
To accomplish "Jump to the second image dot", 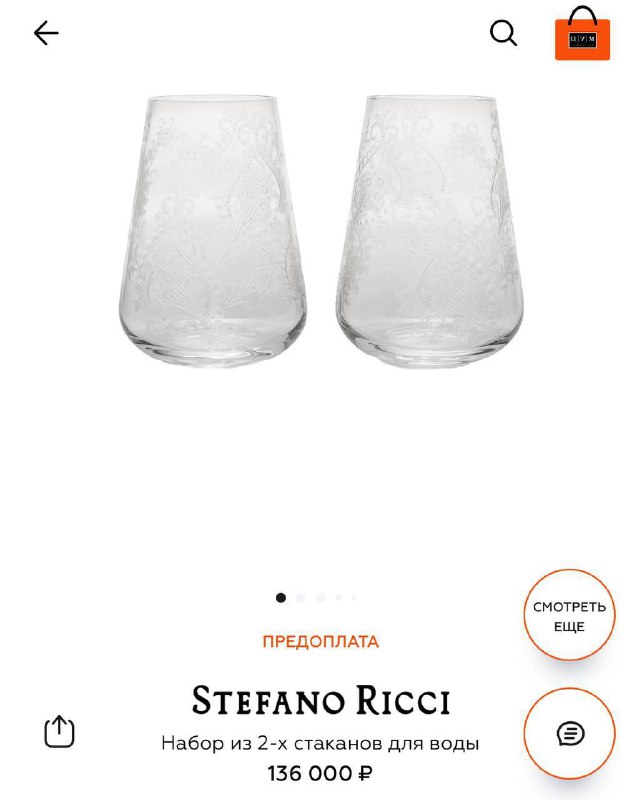I will click(x=301, y=598).
